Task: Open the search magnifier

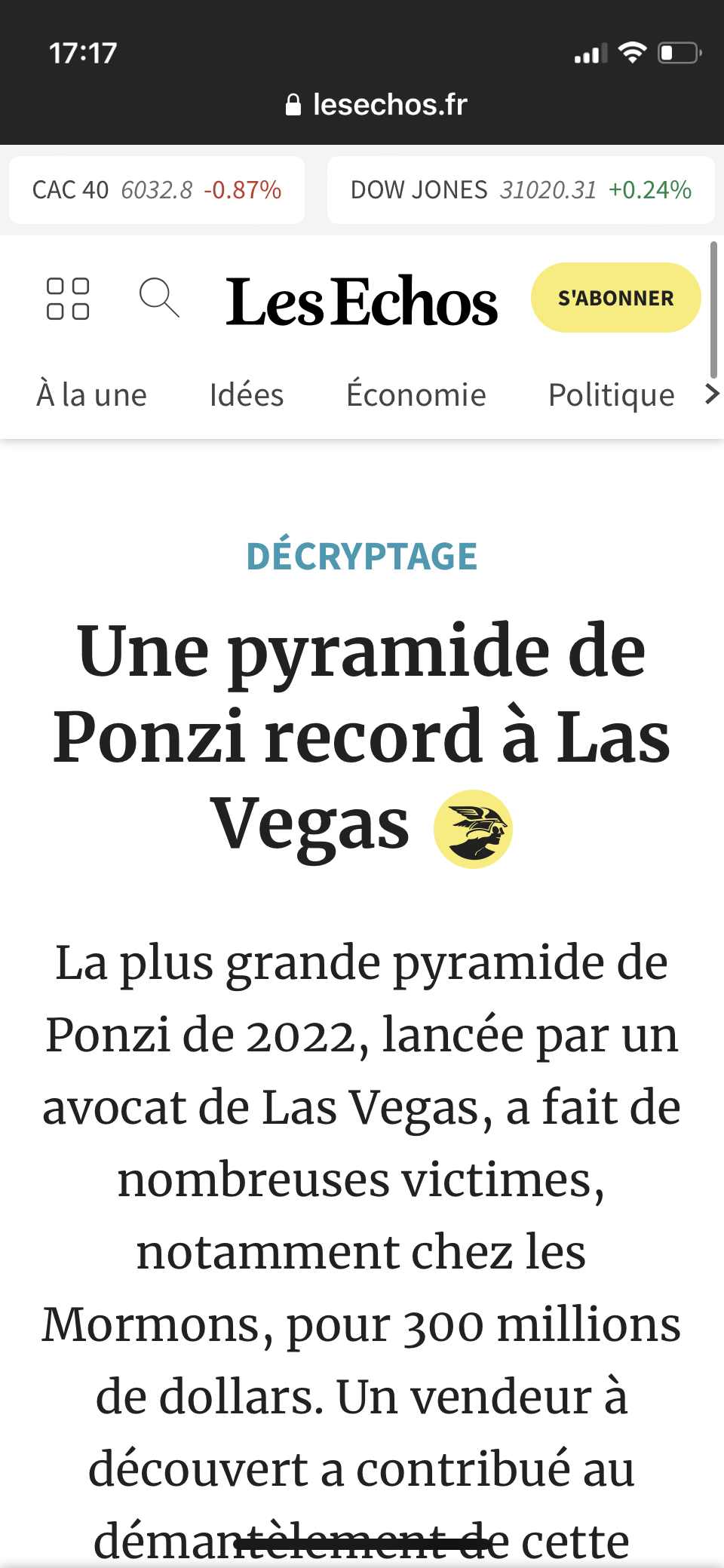Action: (159, 298)
